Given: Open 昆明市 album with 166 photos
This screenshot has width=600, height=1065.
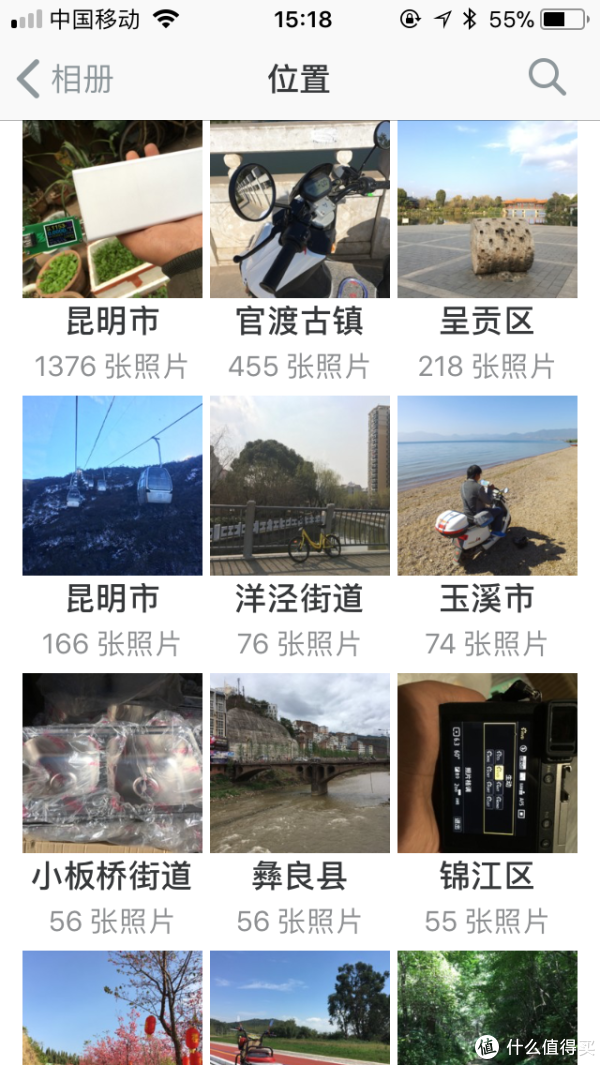Looking at the screenshot, I should (x=112, y=486).
